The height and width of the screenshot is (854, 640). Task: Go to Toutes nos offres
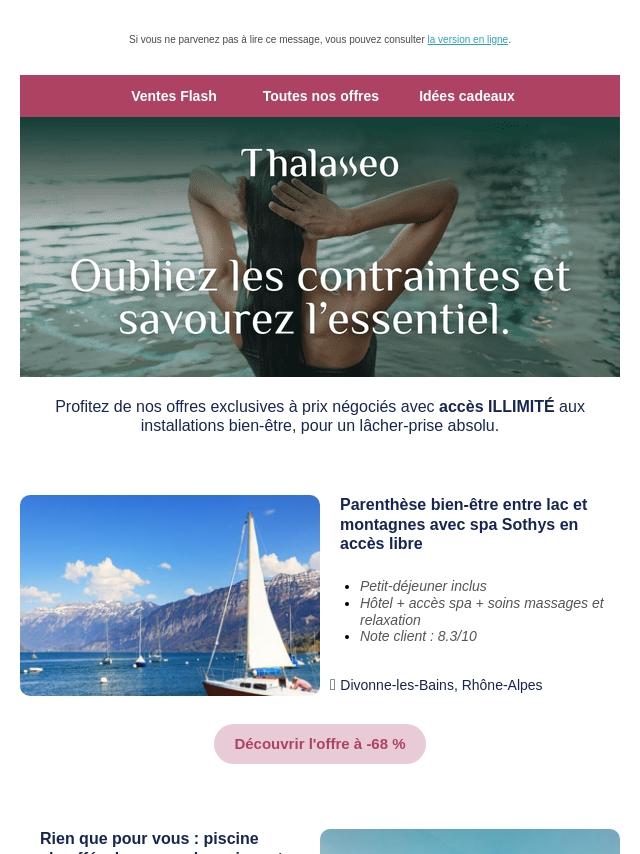click(320, 96)
